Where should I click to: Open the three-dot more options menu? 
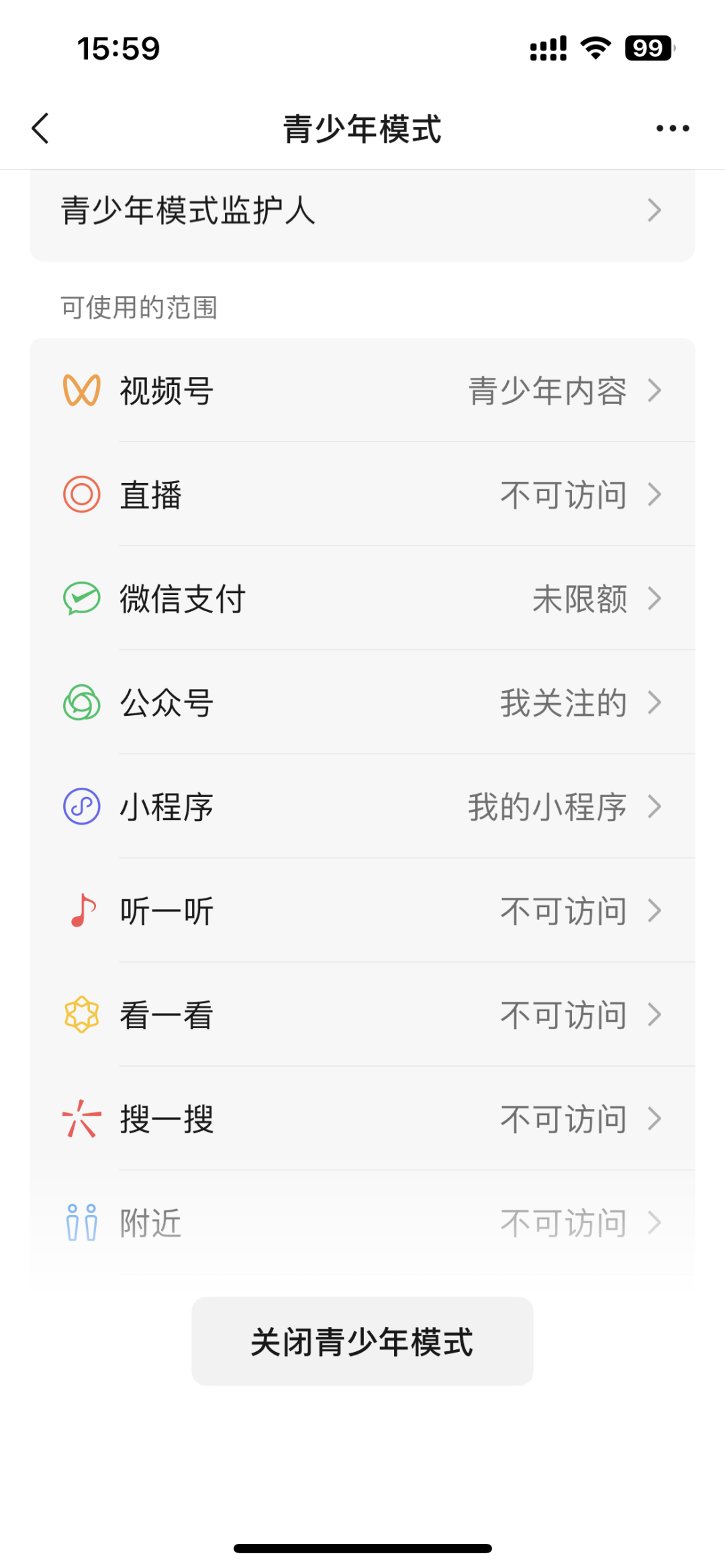pyautogui.click(x=672, y=128)
